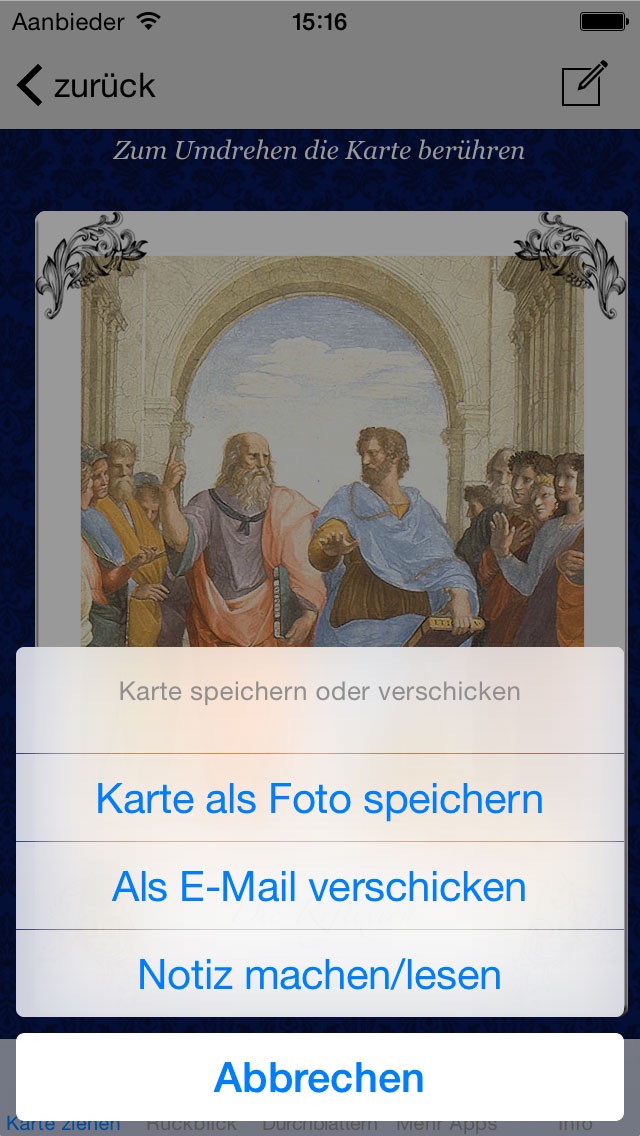
Task: Go back with the zurück button
Action: (86, 86)
